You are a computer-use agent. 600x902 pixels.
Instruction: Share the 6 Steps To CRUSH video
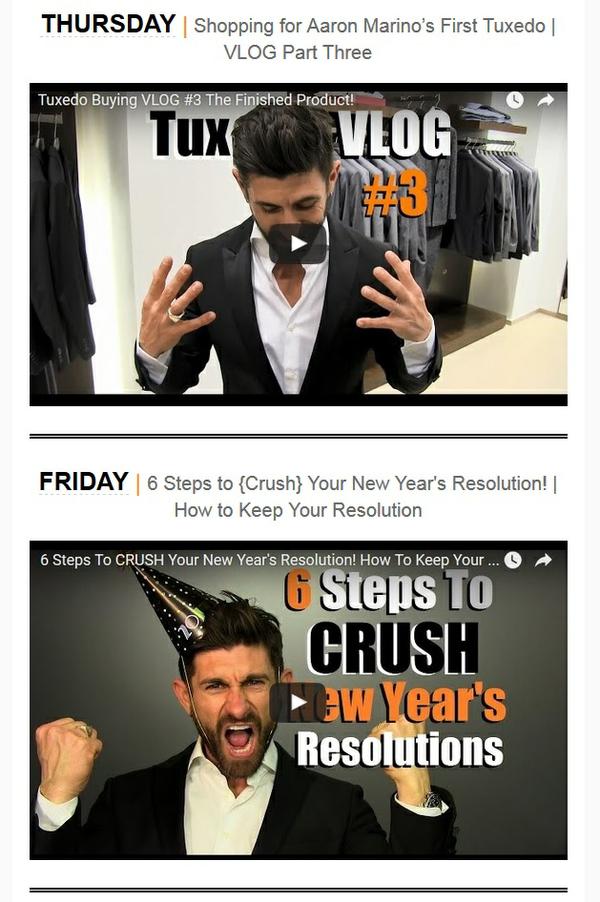click(543, 560)
